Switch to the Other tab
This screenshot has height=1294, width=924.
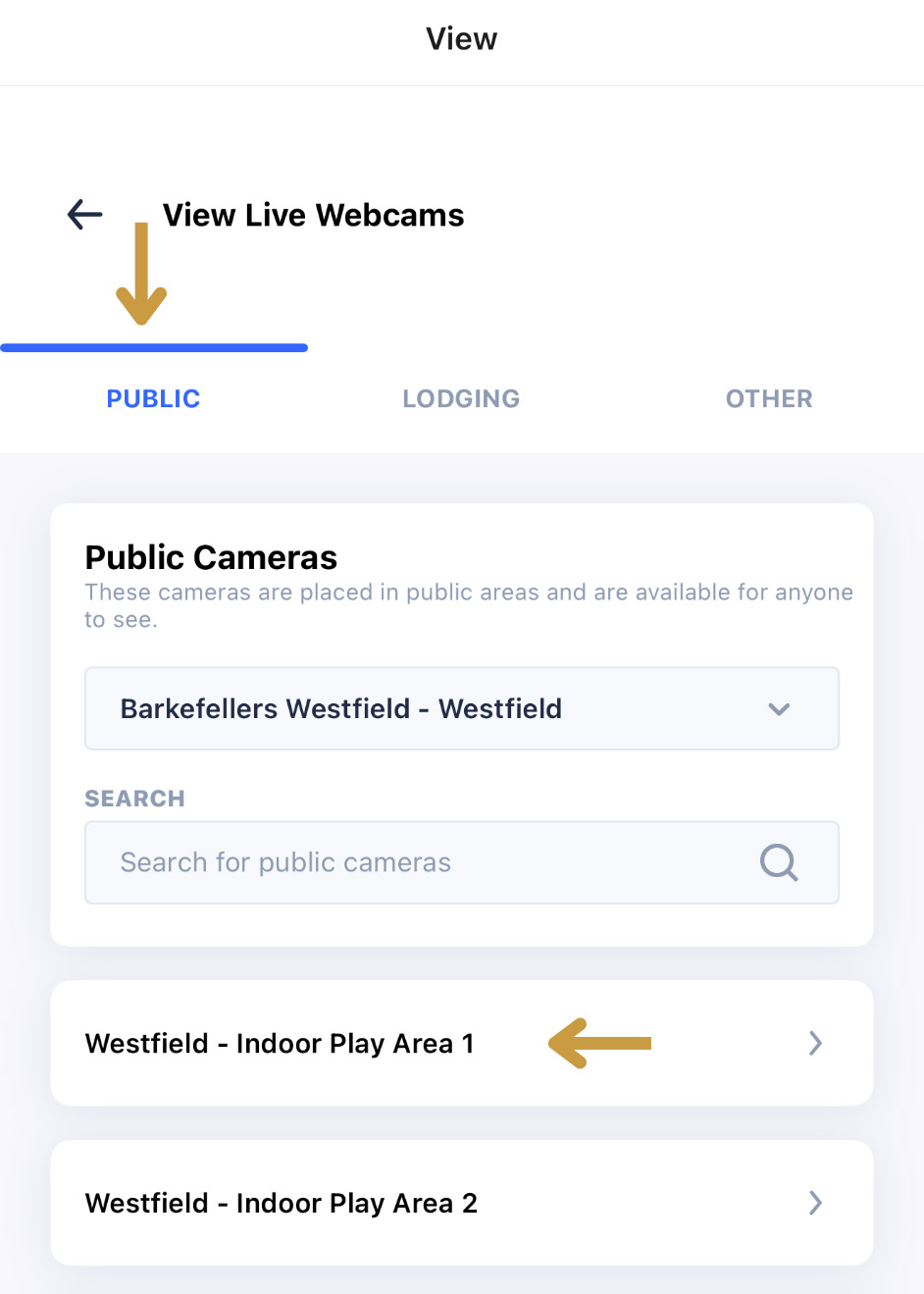click(x=769, y=398)
